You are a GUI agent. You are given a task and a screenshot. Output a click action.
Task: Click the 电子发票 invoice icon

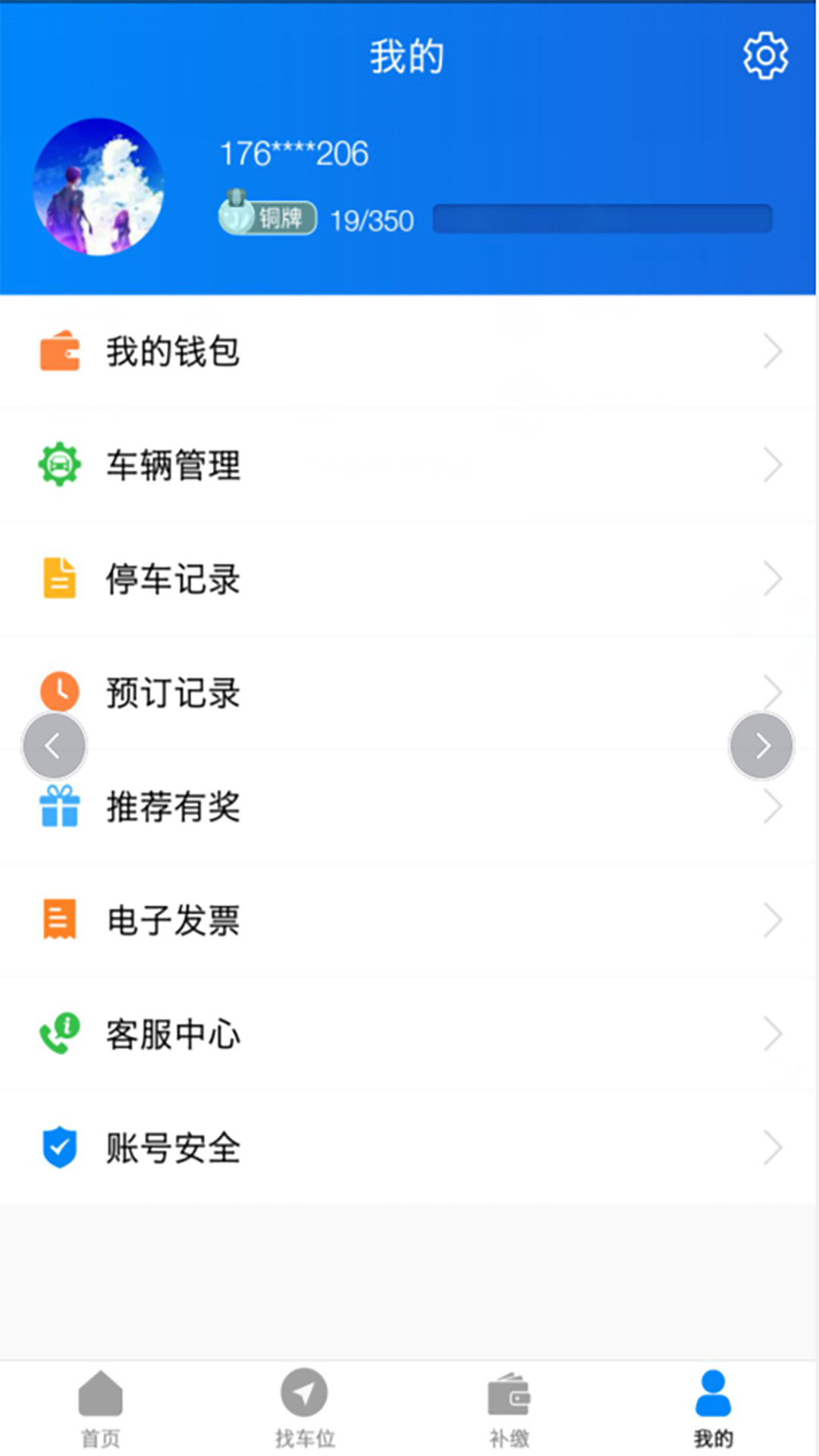click(x=59, y=919)
